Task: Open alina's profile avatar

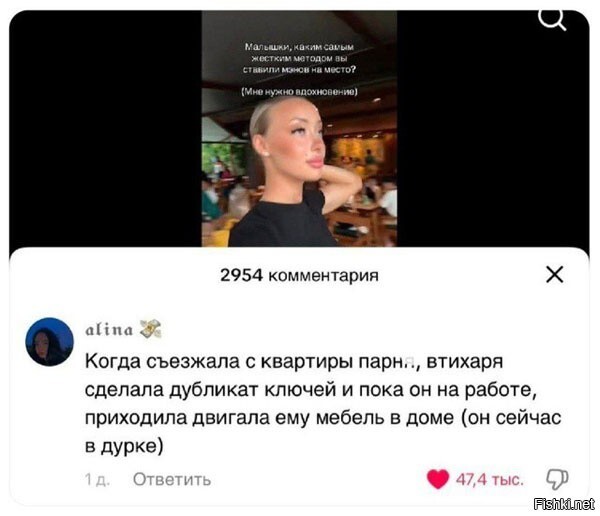Action: pos(49,342)
